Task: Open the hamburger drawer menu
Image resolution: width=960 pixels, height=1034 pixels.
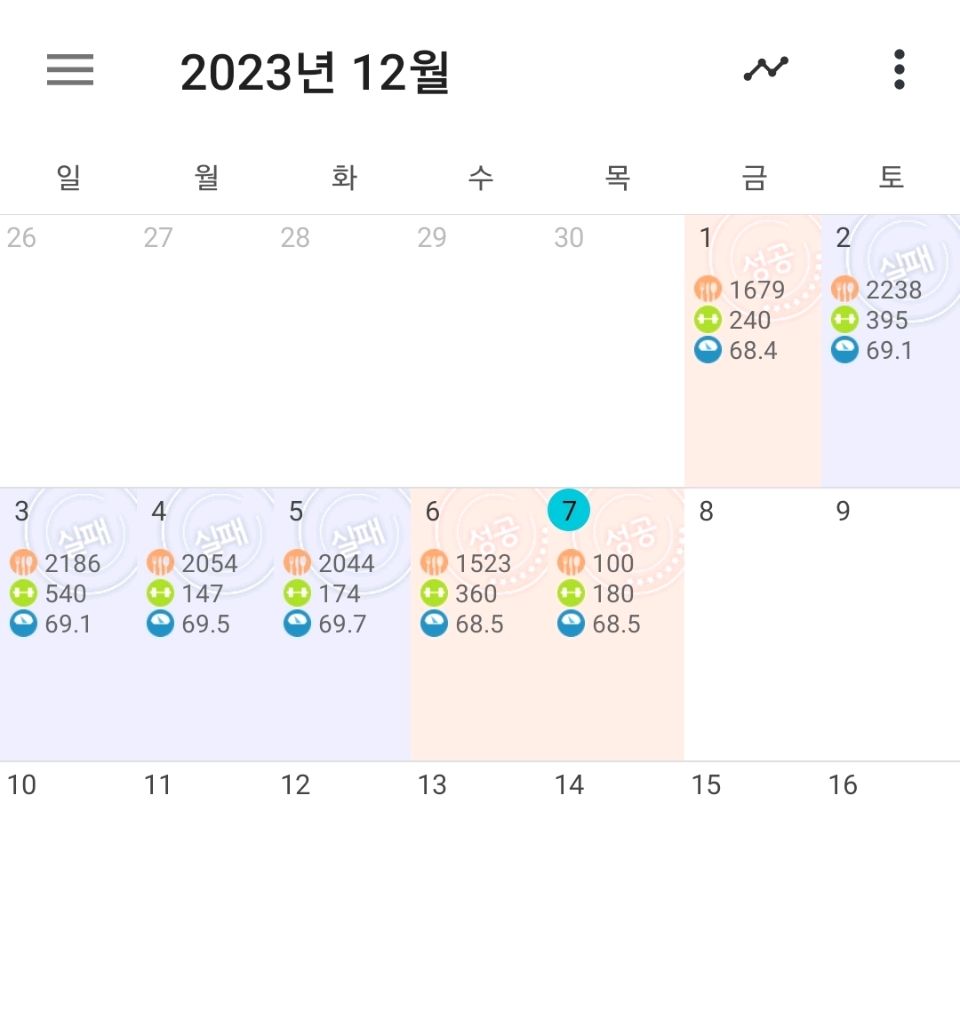Action: (70, 70)
